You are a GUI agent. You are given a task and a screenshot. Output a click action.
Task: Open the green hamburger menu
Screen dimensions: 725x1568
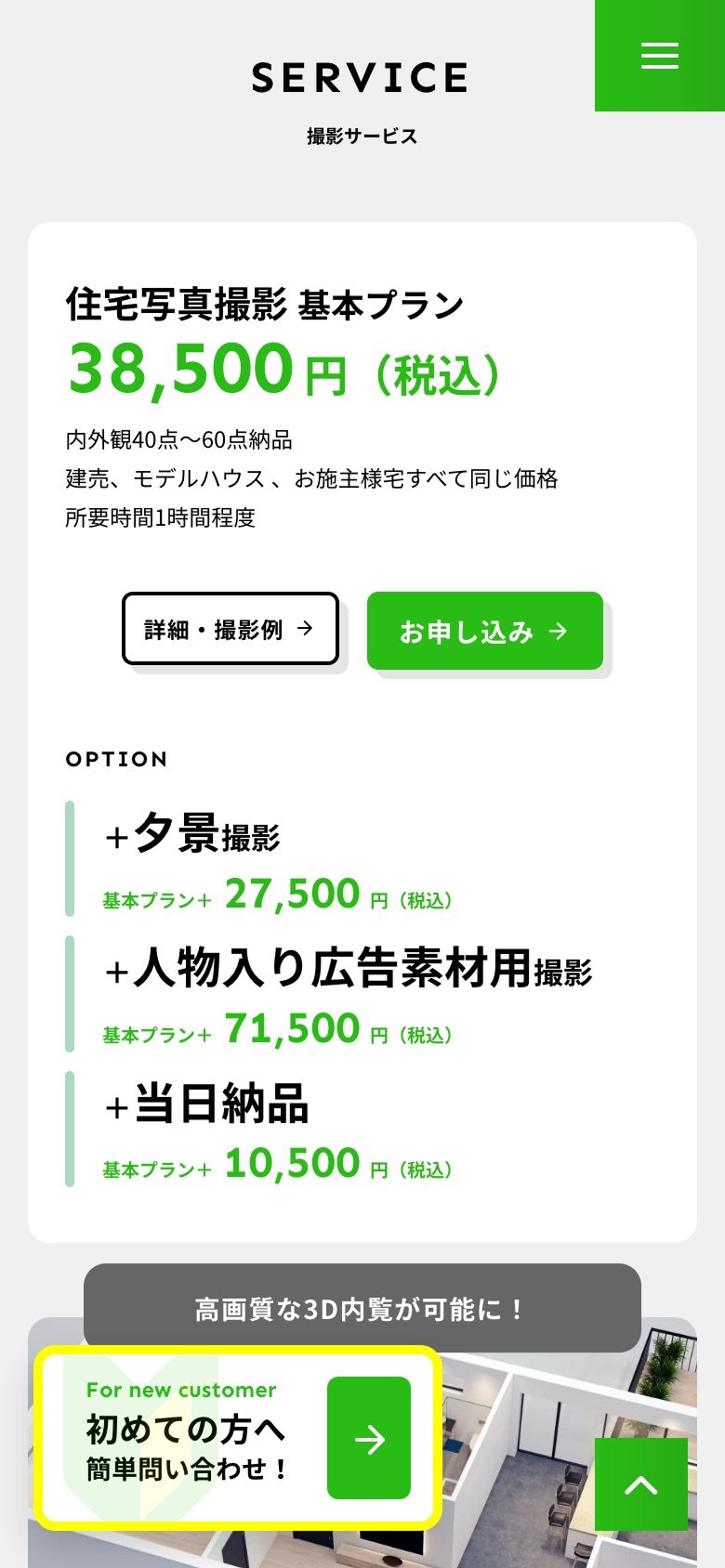[x=660, y=56]
